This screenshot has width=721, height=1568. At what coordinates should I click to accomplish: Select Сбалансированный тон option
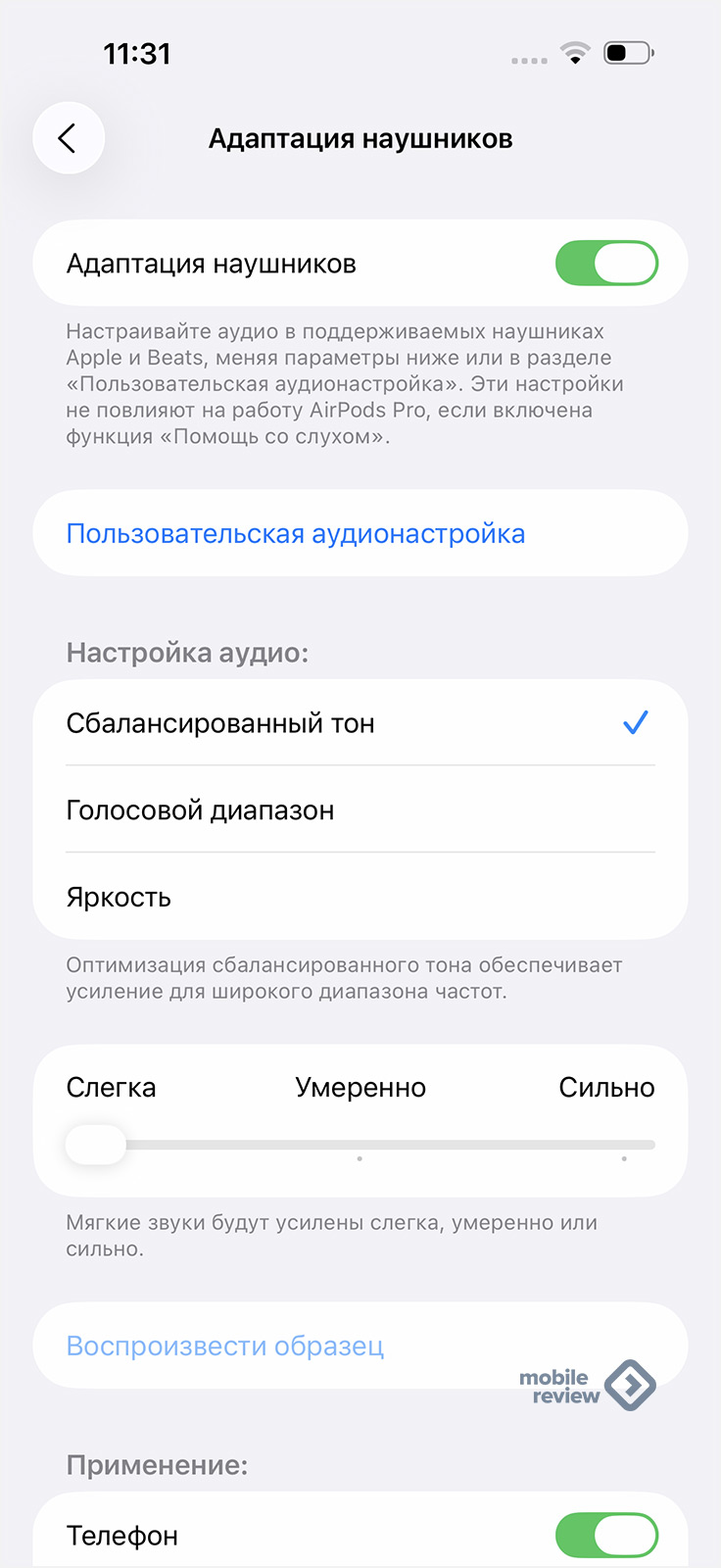click(x=360, y=723)
